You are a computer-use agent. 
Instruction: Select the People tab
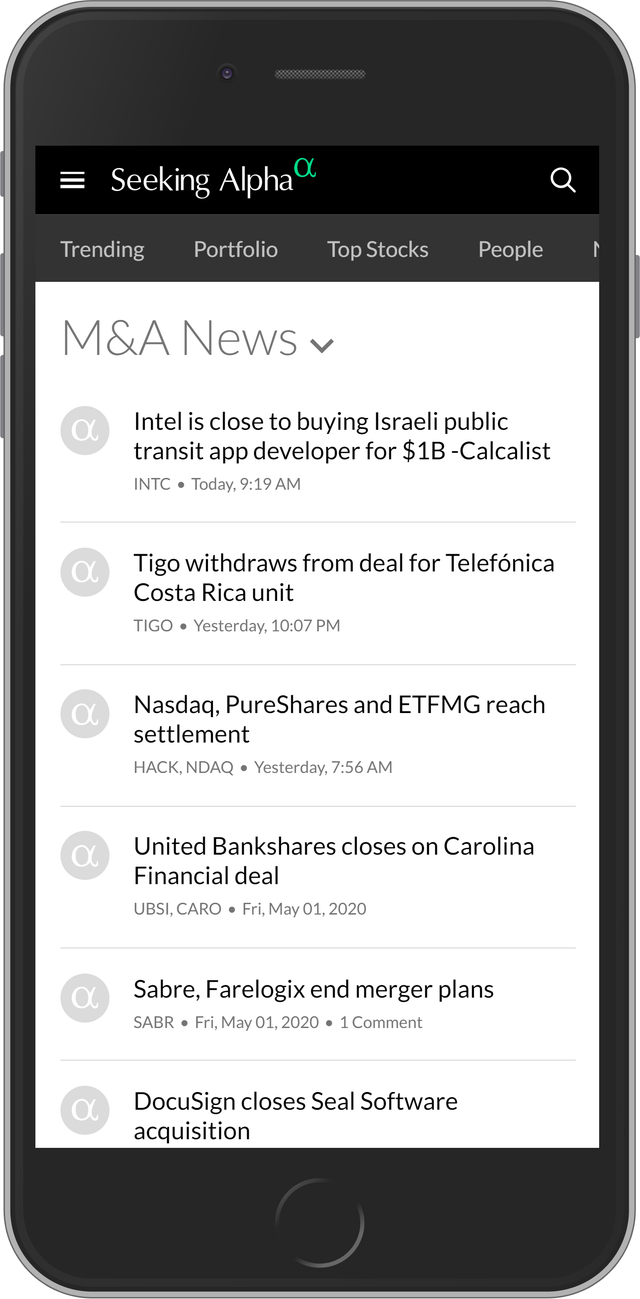point(510,249)
